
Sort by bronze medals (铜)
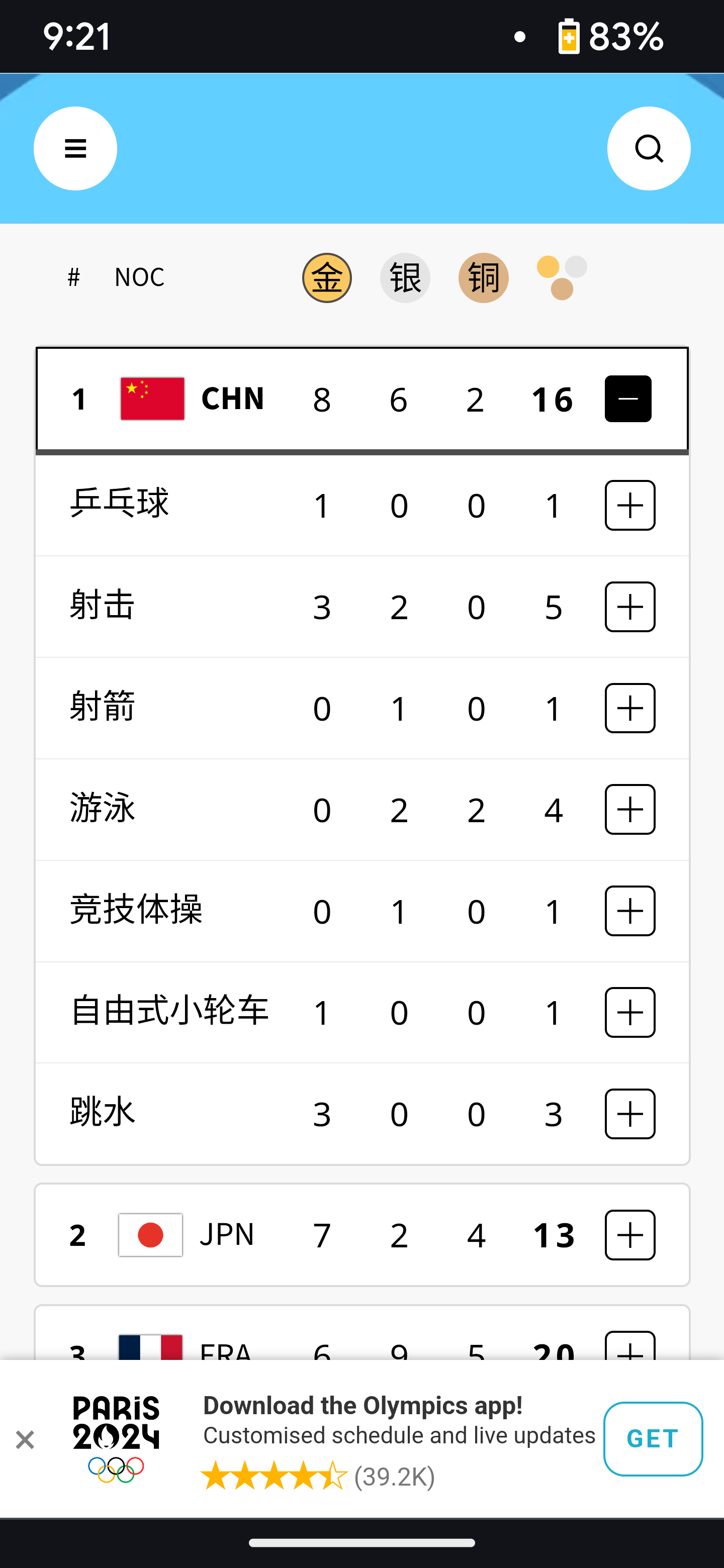pyautogui.click(x=484, y=278)
